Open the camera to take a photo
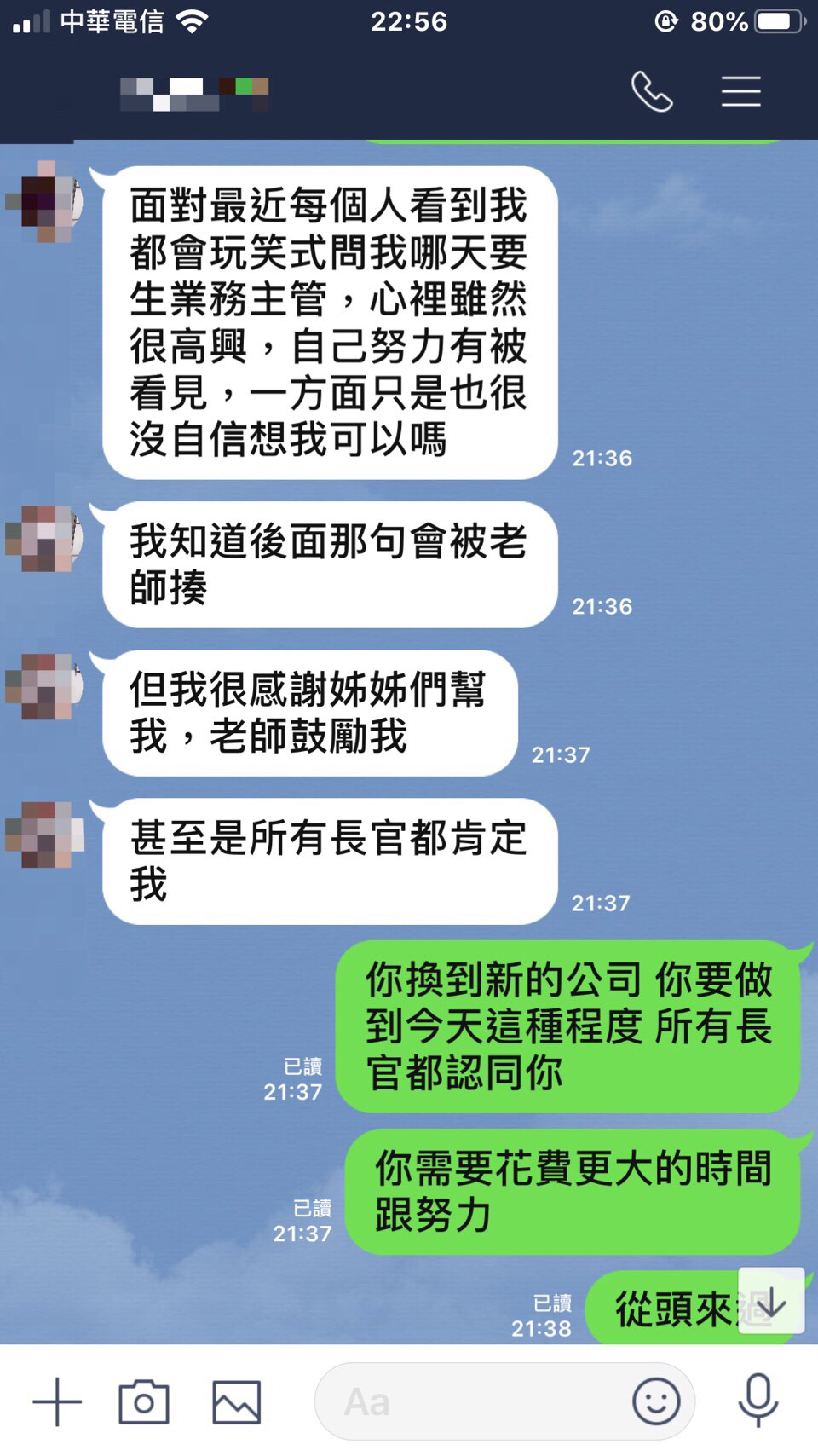Image resolution: width=818 pixels, height=1456 pixels. pos(144,1401)
